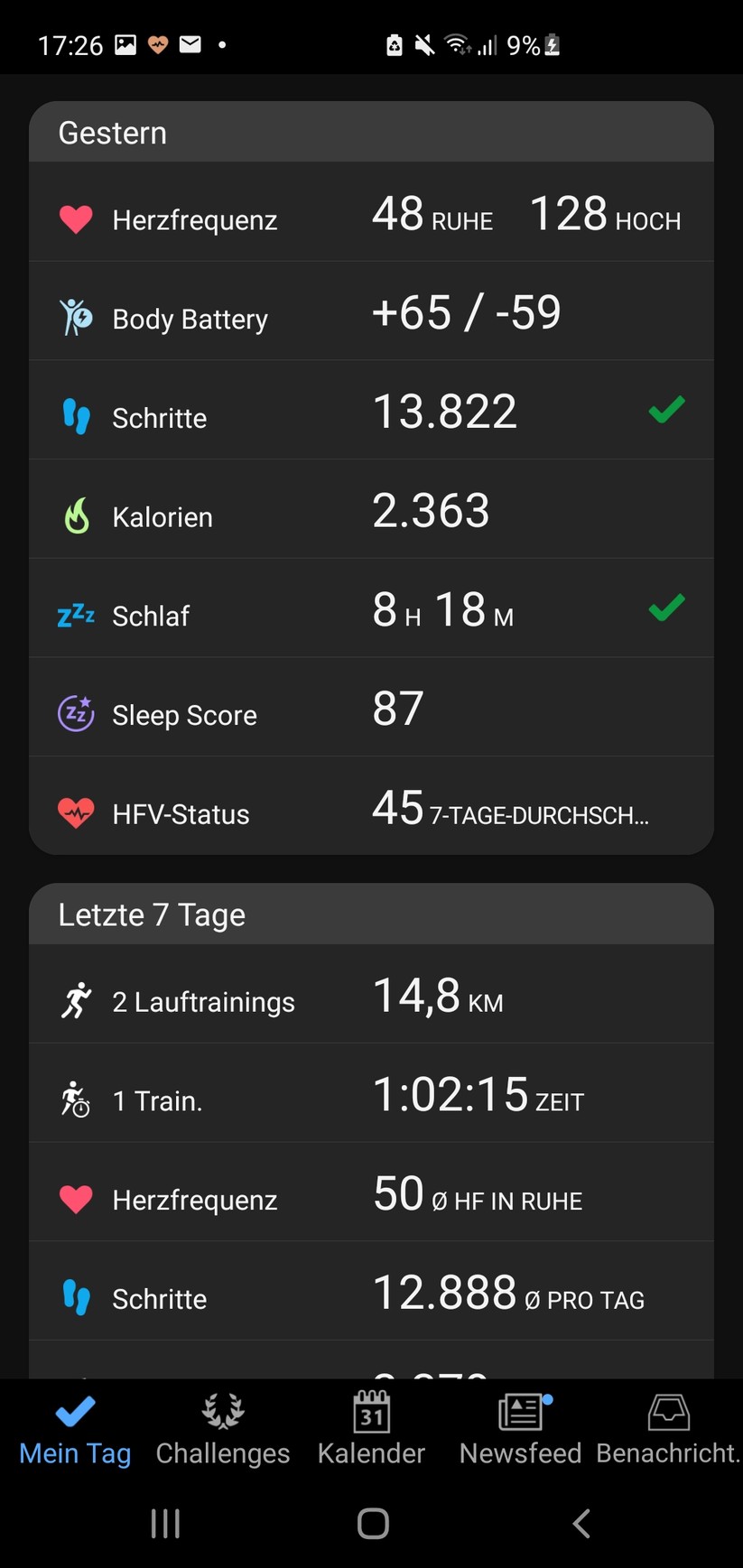Select the Schritte footsteps icon
Viewport: 743px width, 1568px height.
click(76, 415)
